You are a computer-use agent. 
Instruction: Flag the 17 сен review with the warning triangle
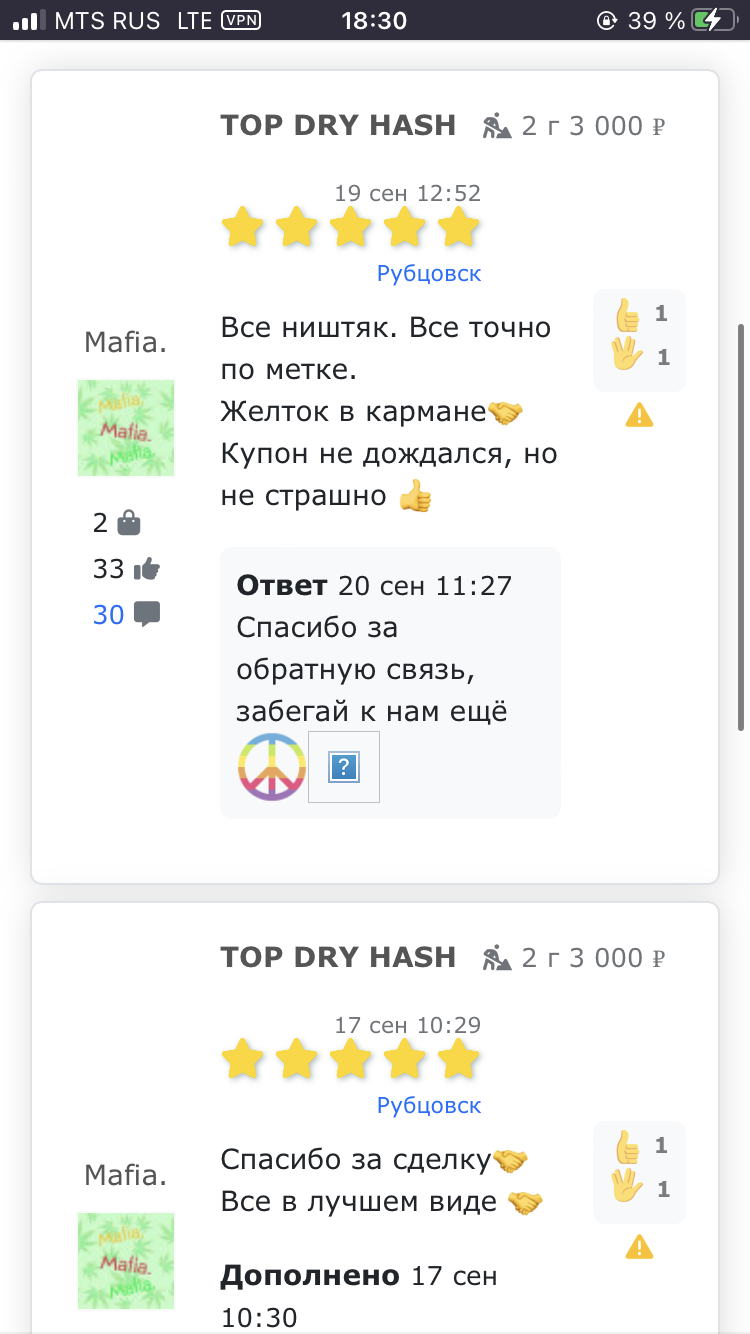coord(639,1247)
